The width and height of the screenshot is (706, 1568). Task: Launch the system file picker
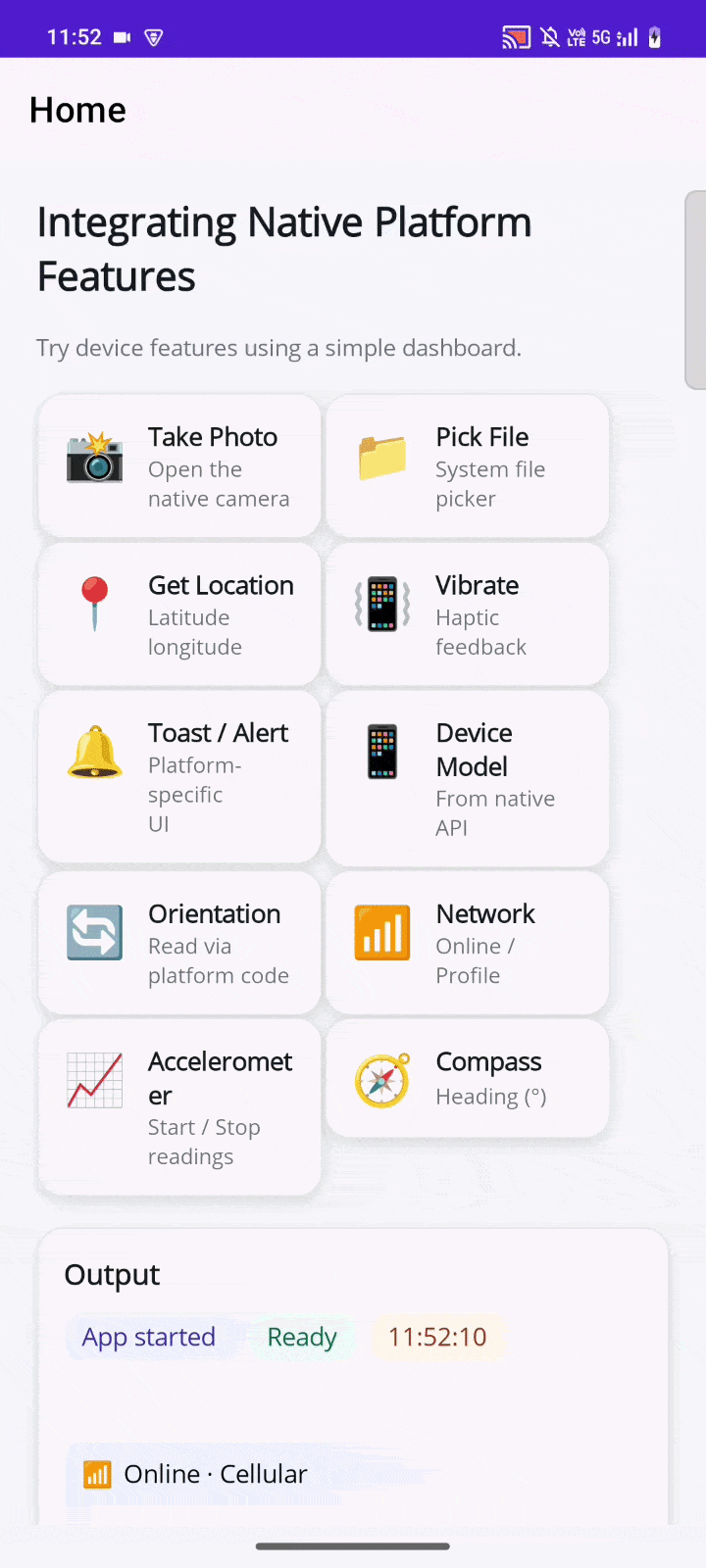click(468, 465)
